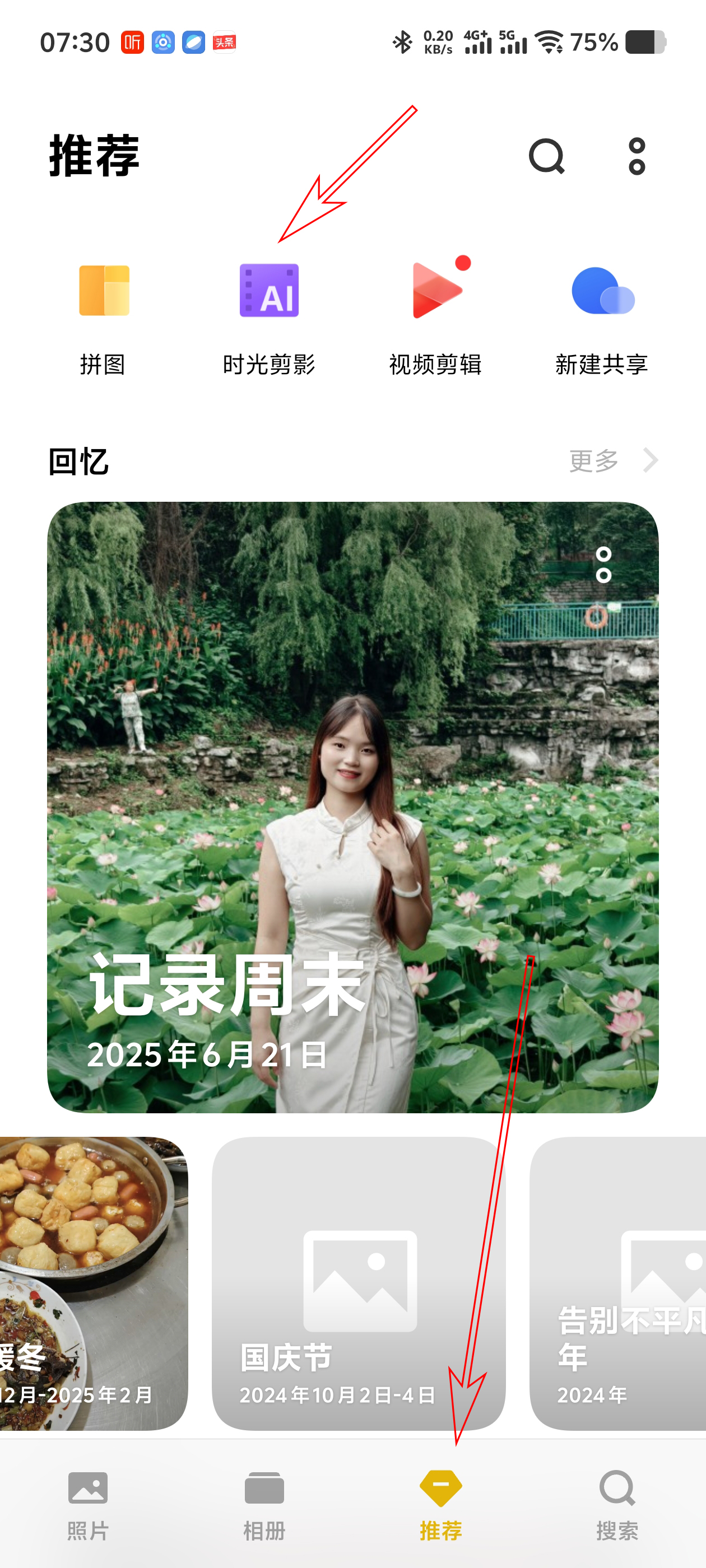
Task: Switch to the 相册 tab
Action: pos(264,1504)
